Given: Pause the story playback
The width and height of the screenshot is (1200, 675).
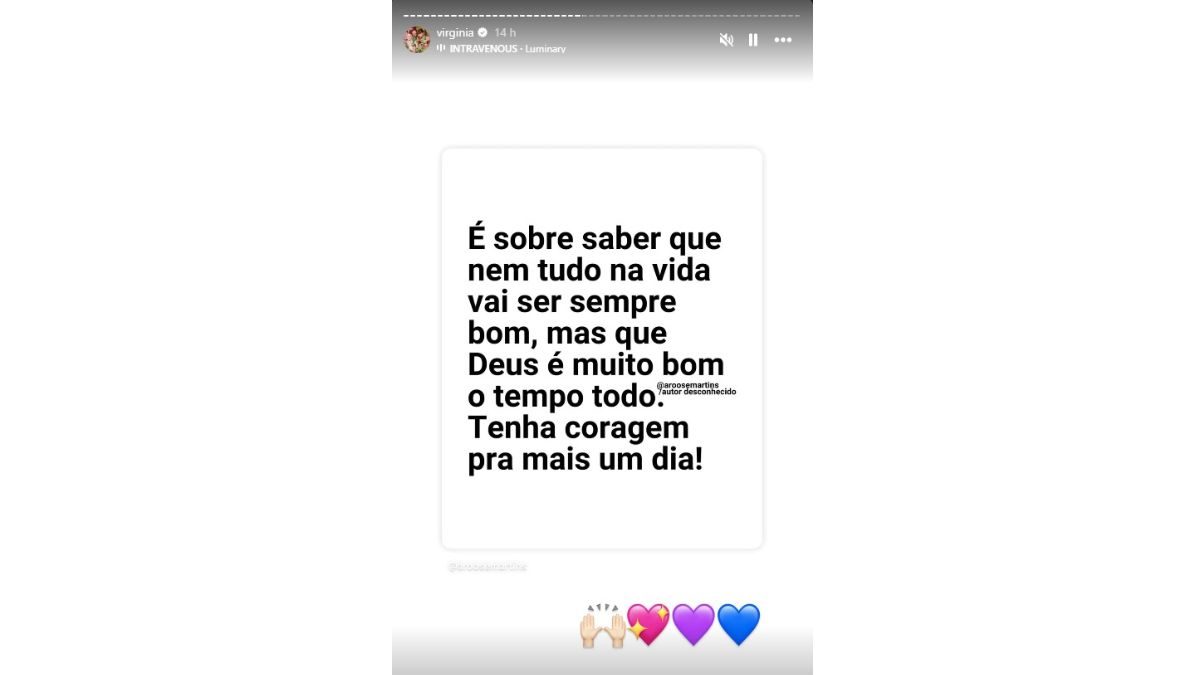Looking at the screenshot, I should [x=753, y=40].
